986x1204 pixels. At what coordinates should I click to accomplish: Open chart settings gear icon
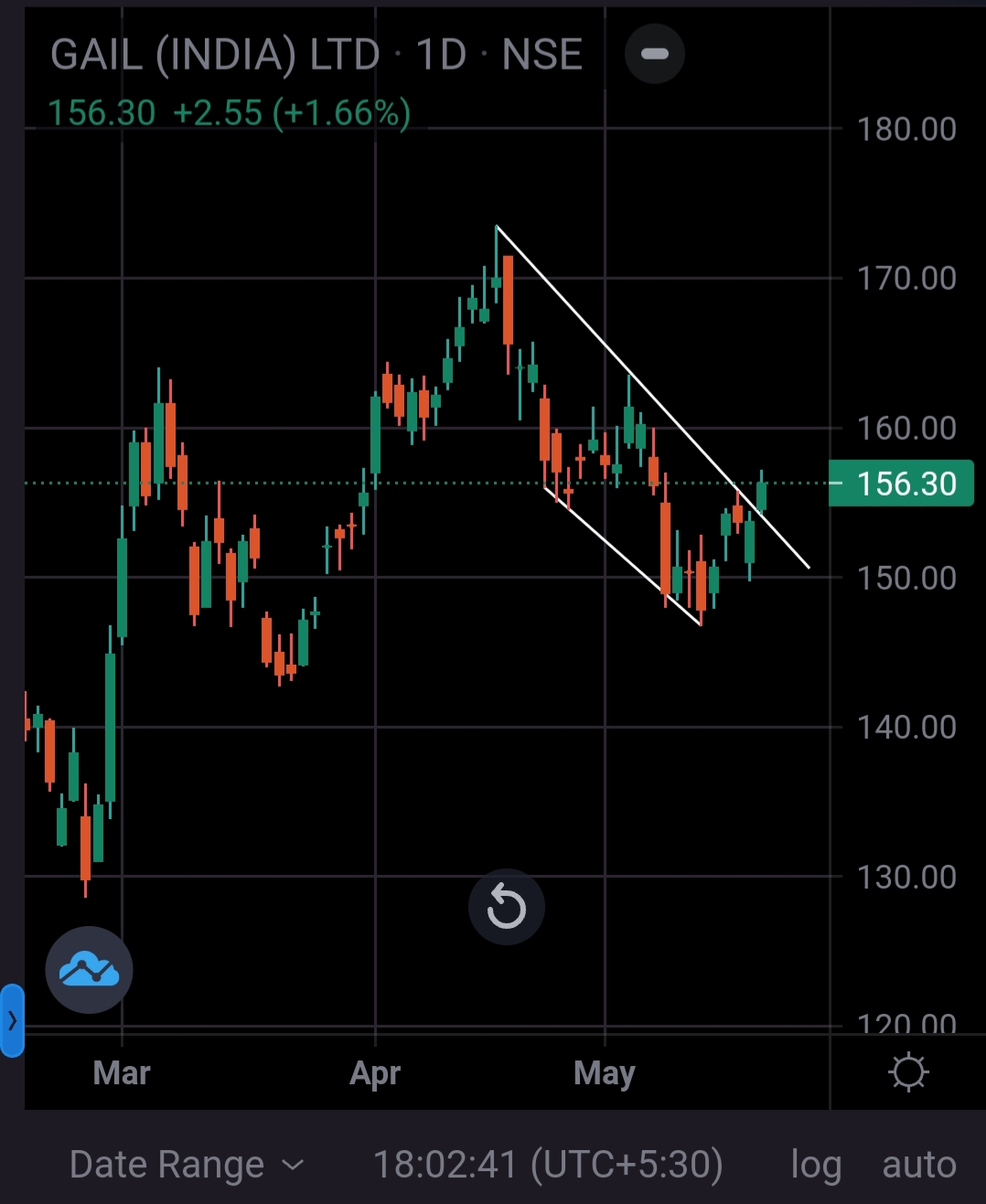pos(908,1072)
